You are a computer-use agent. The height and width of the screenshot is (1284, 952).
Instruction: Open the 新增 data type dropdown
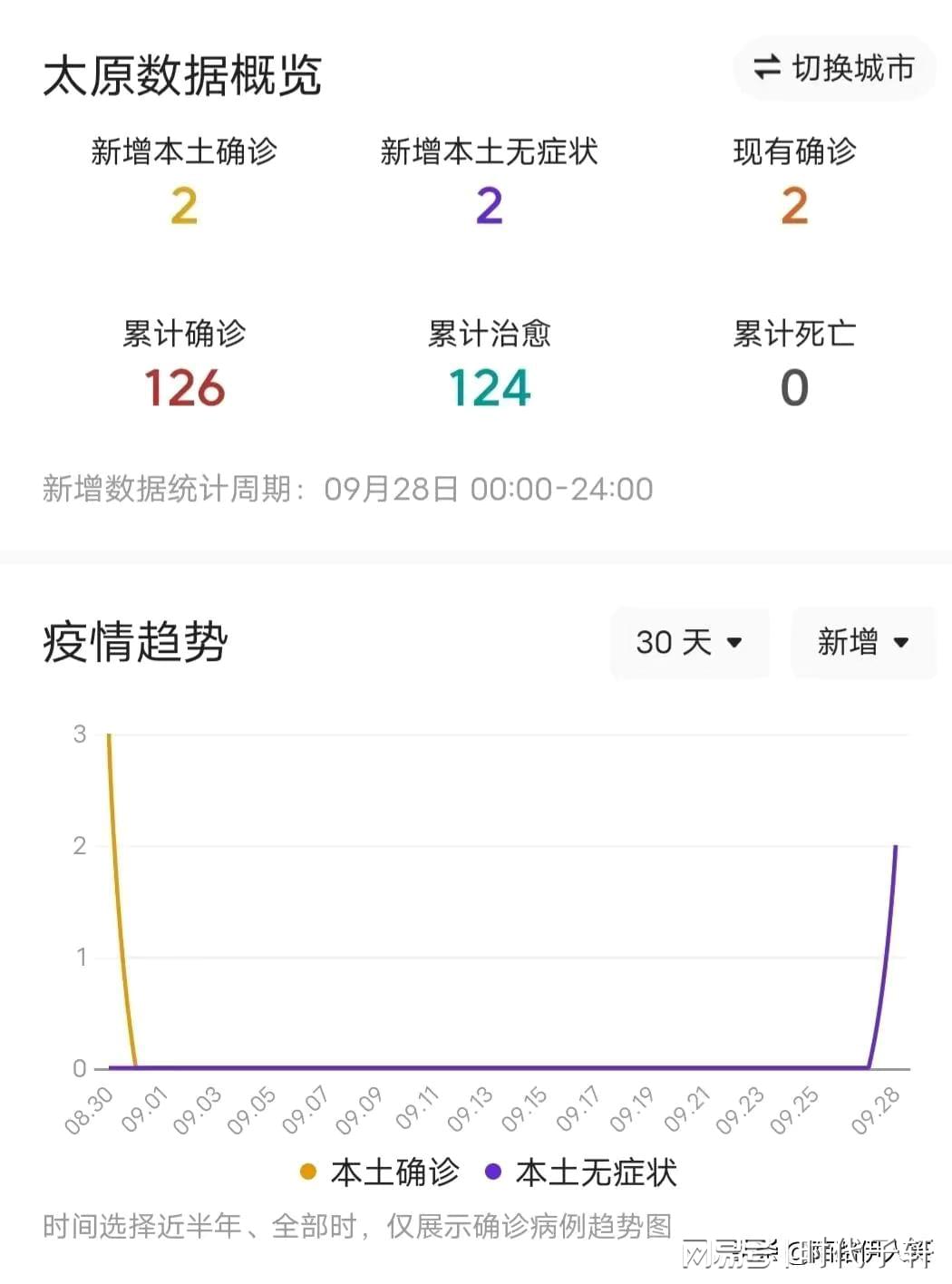tap(862, 643)
